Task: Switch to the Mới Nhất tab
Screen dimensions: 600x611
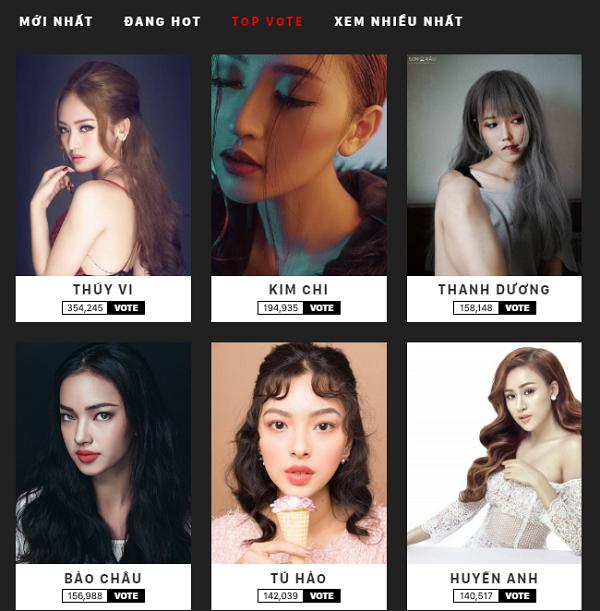Action: pos(56,21)
